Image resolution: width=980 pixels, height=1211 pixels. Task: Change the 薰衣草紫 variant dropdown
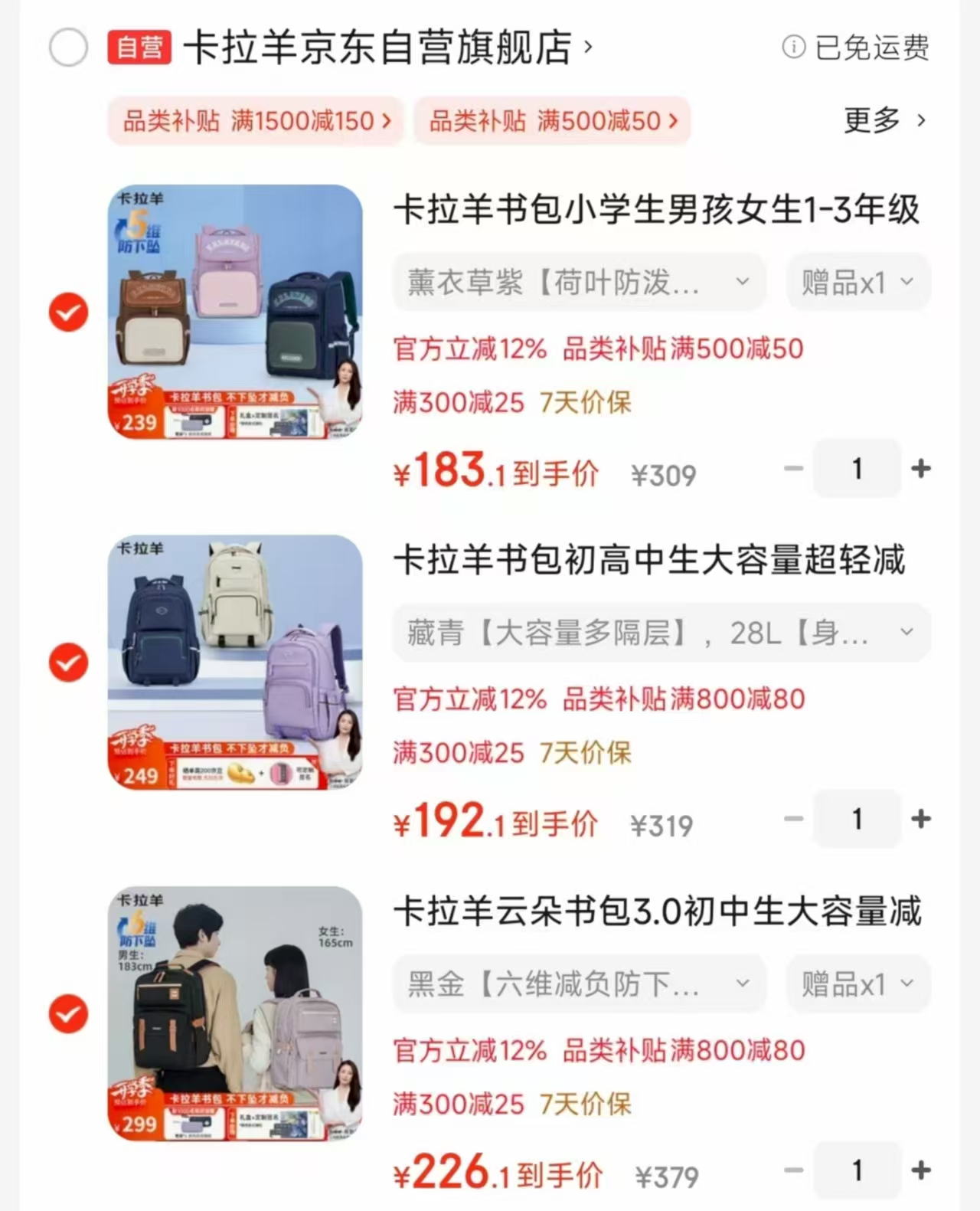(579, 282)
